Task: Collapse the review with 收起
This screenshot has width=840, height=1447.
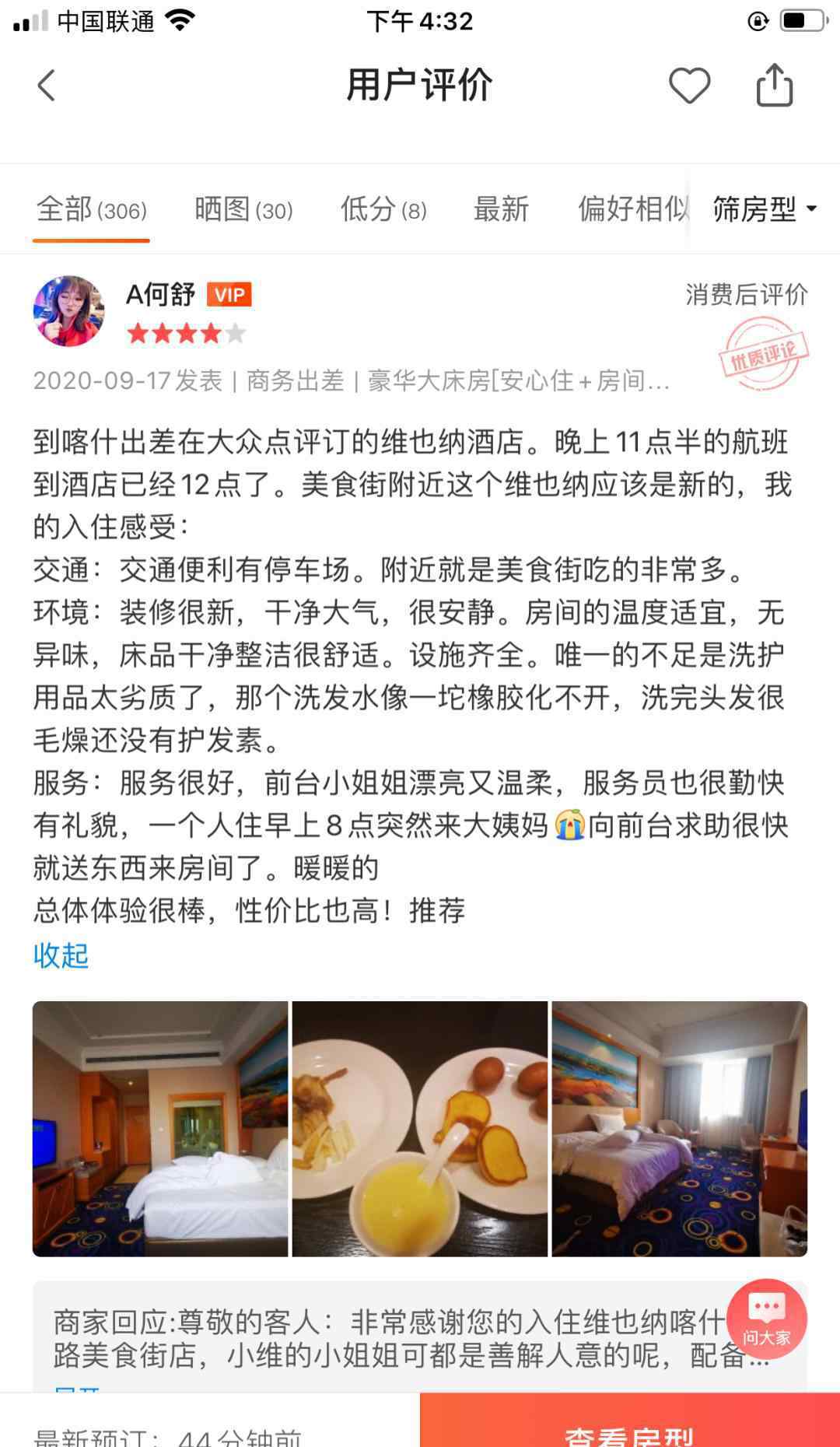Action: pos(61,955)
